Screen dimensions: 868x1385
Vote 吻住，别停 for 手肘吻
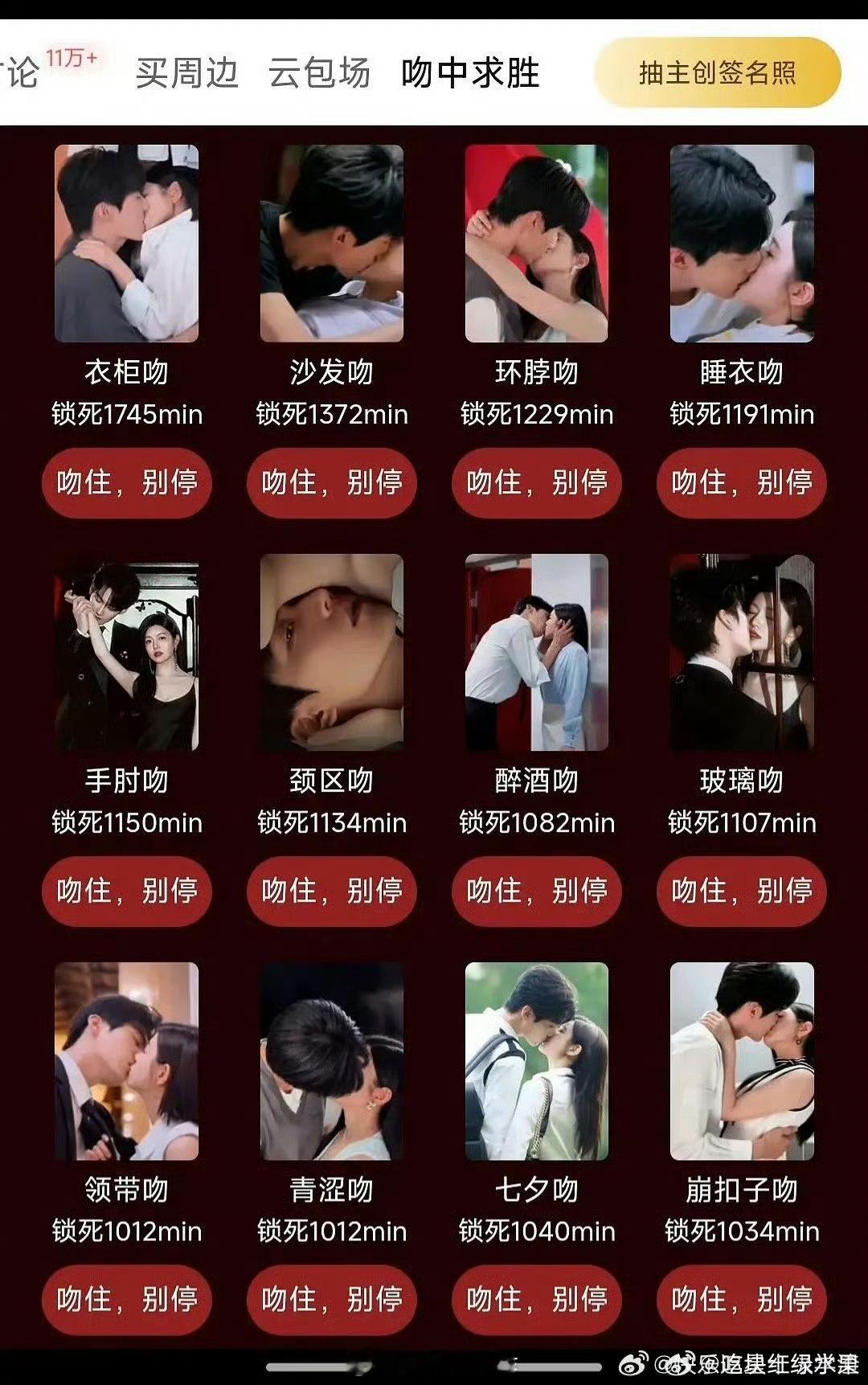pyautogui.click(x=127, y=891)
